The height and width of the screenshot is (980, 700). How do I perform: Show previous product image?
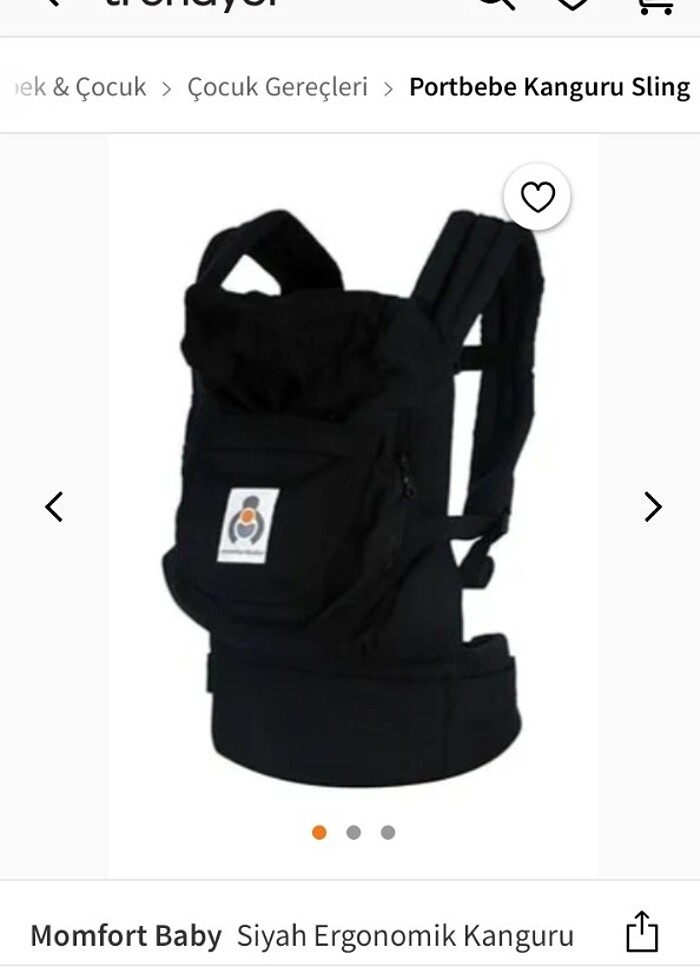pyautogui.click(x=54, y=507)
